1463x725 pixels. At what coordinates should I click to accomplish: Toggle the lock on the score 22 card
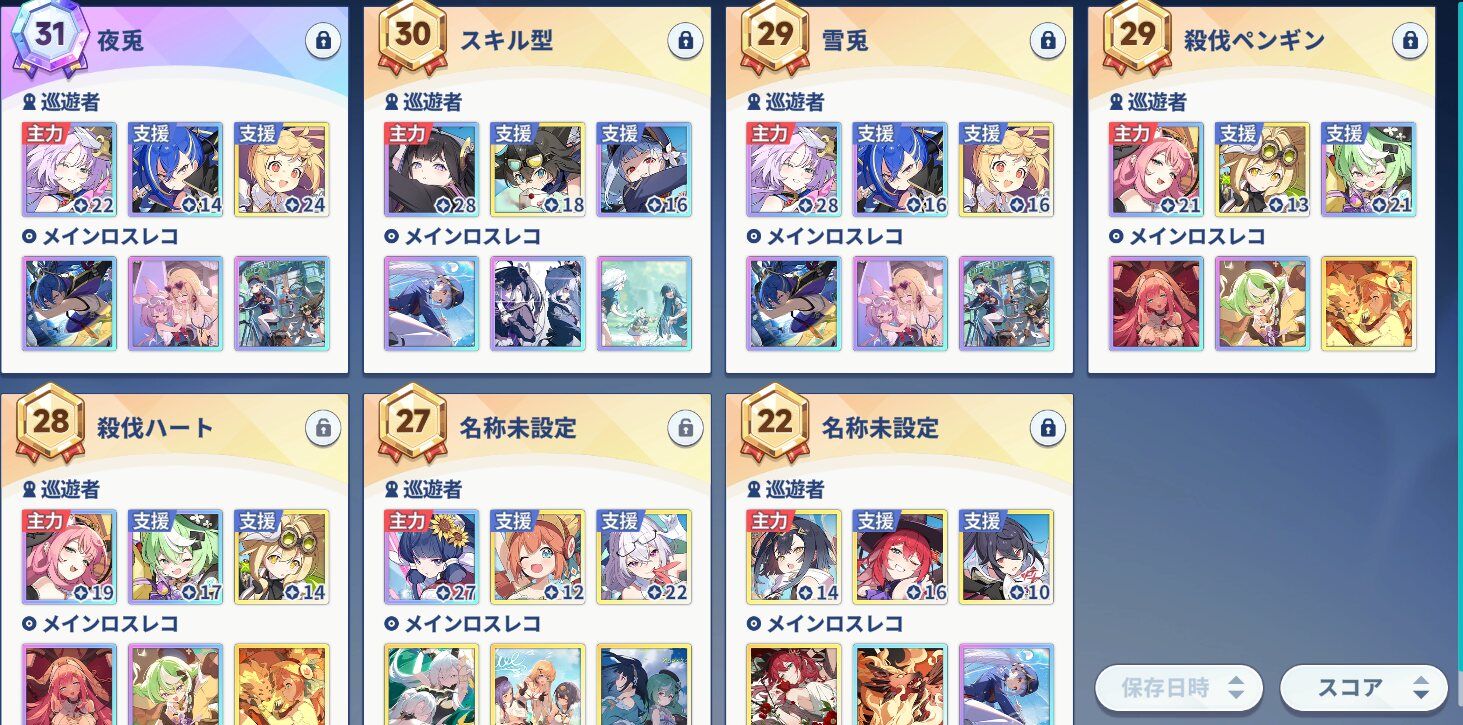[1047, 428]
